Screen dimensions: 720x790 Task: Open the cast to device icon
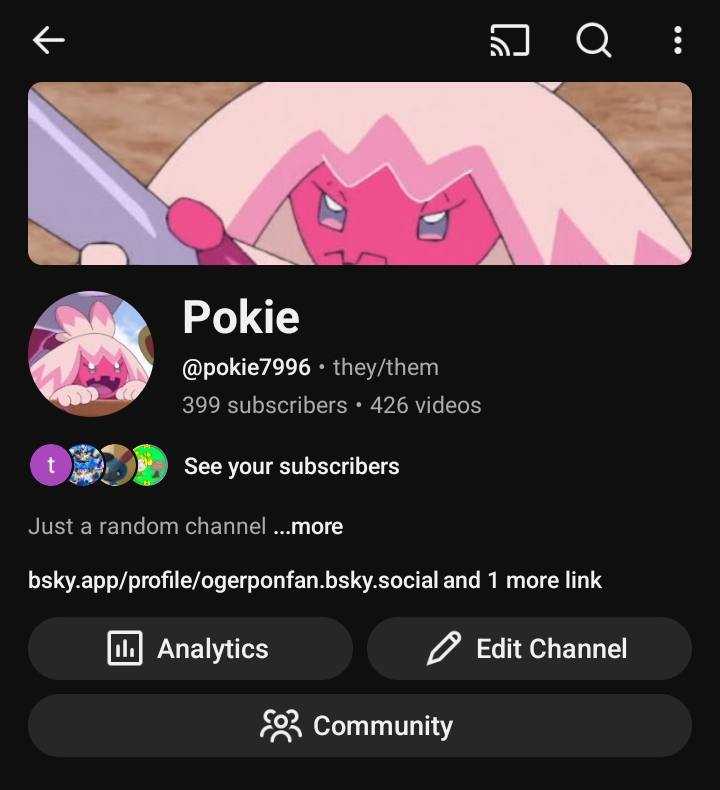point(509,40)
